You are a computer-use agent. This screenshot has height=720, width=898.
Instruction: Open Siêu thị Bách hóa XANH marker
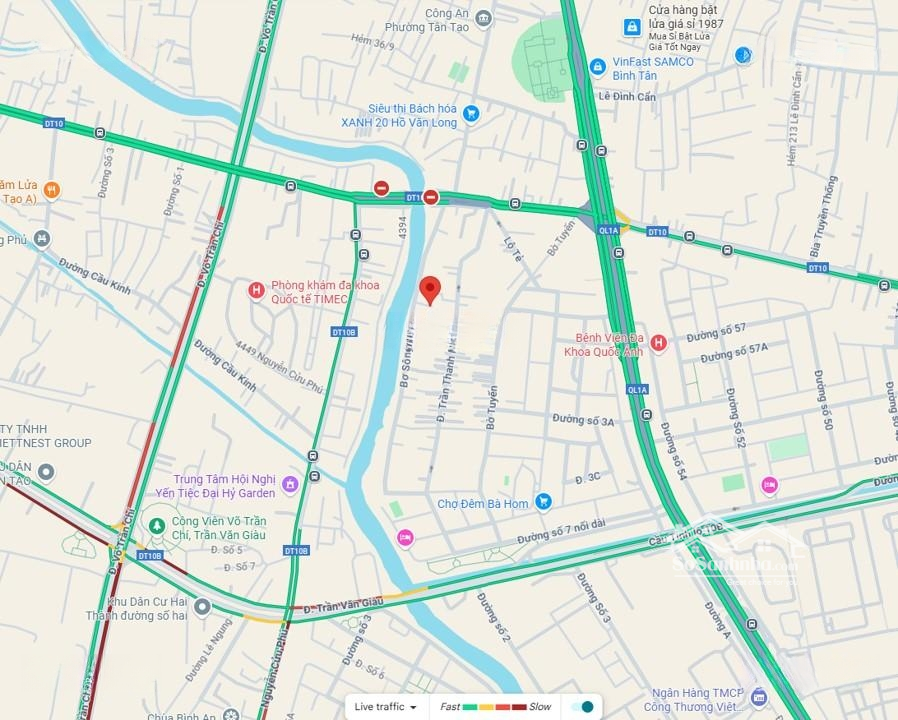[471, 114]
